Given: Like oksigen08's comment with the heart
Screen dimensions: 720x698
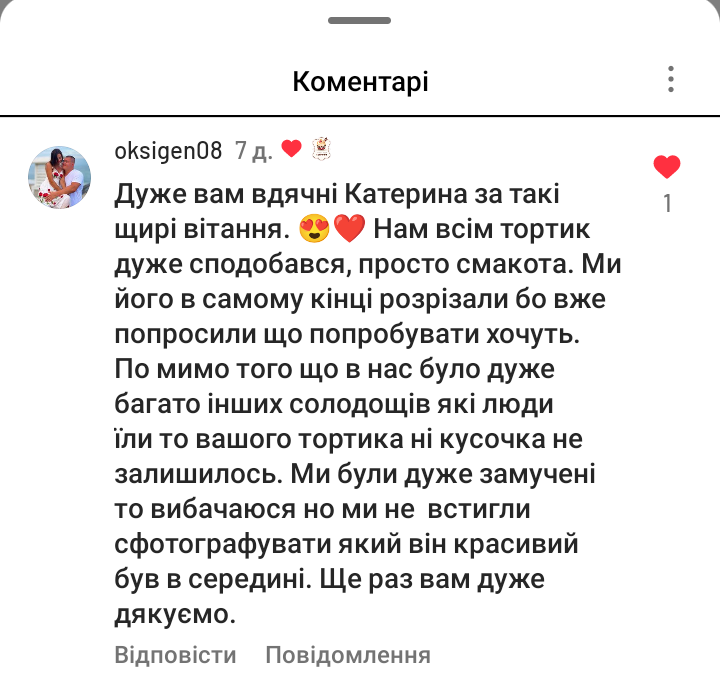Looking at the screenshot, I should (x=666, y=167).
